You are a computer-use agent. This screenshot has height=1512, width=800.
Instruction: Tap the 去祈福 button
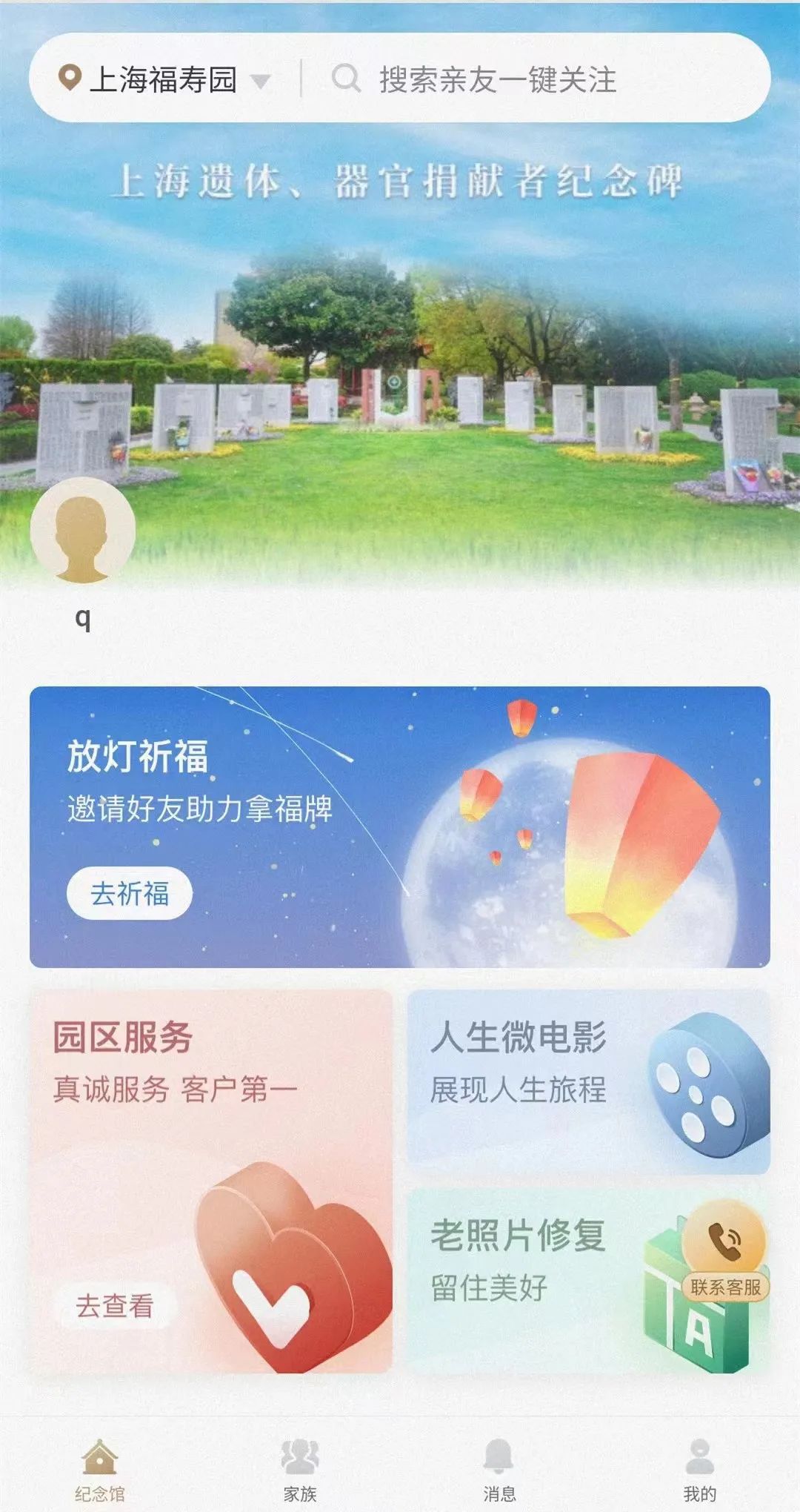[130, 893]
